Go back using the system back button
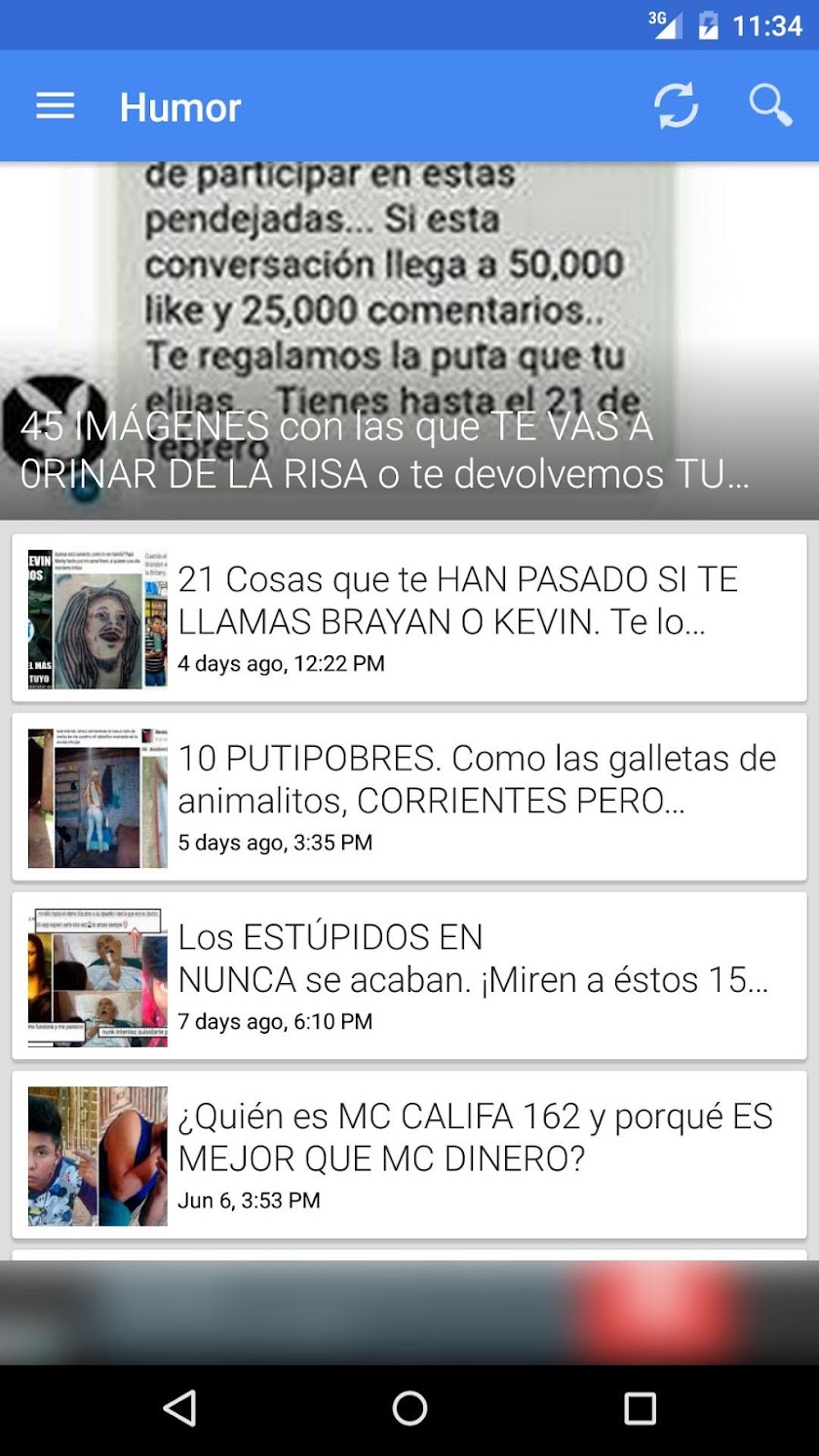The width and height of the screenshot is (819, 1456). pos(179,1408)
